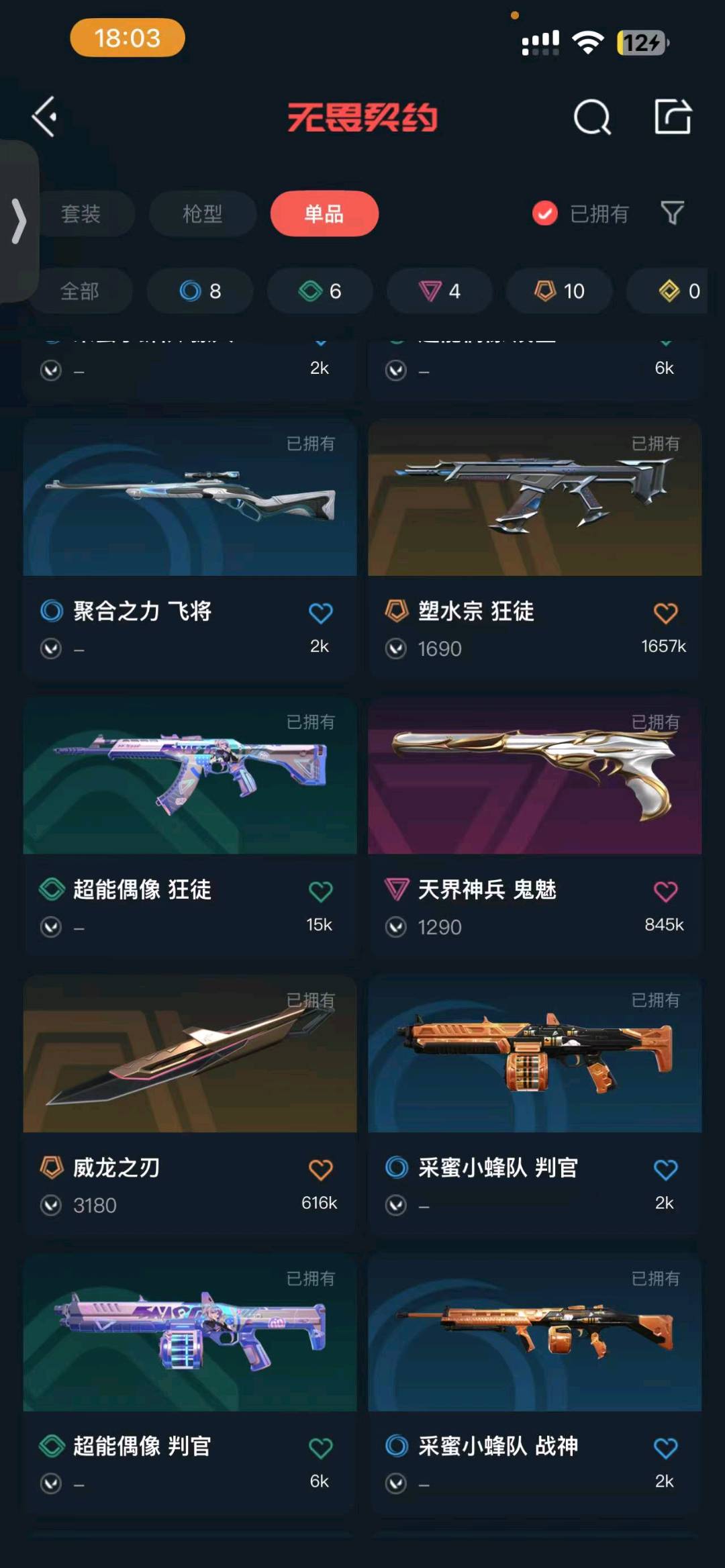
Task: Filter by the blue tier chip showing 8
Action: pos(200,291)
